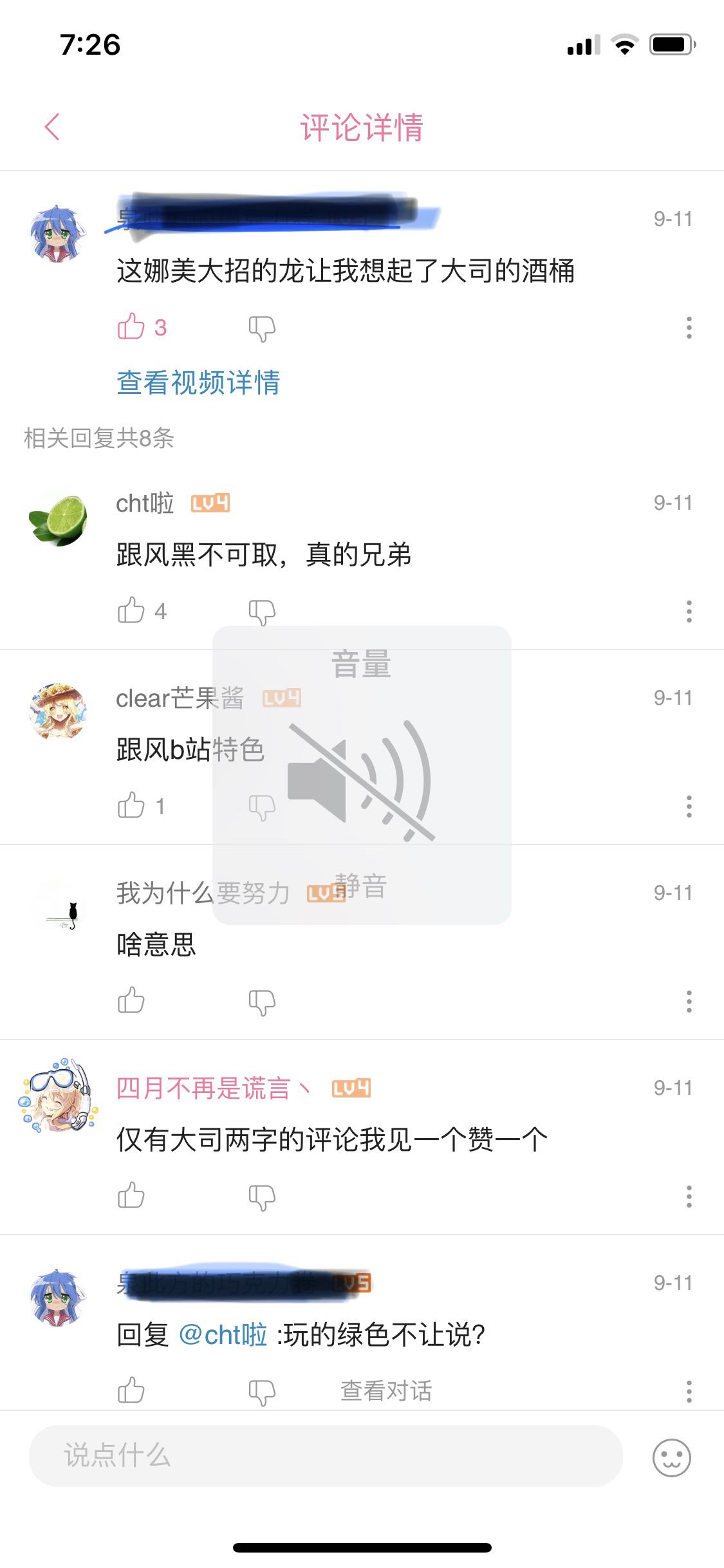
Task: Tap 查看对话 to view the conversation
Action: pos(385,1391)
